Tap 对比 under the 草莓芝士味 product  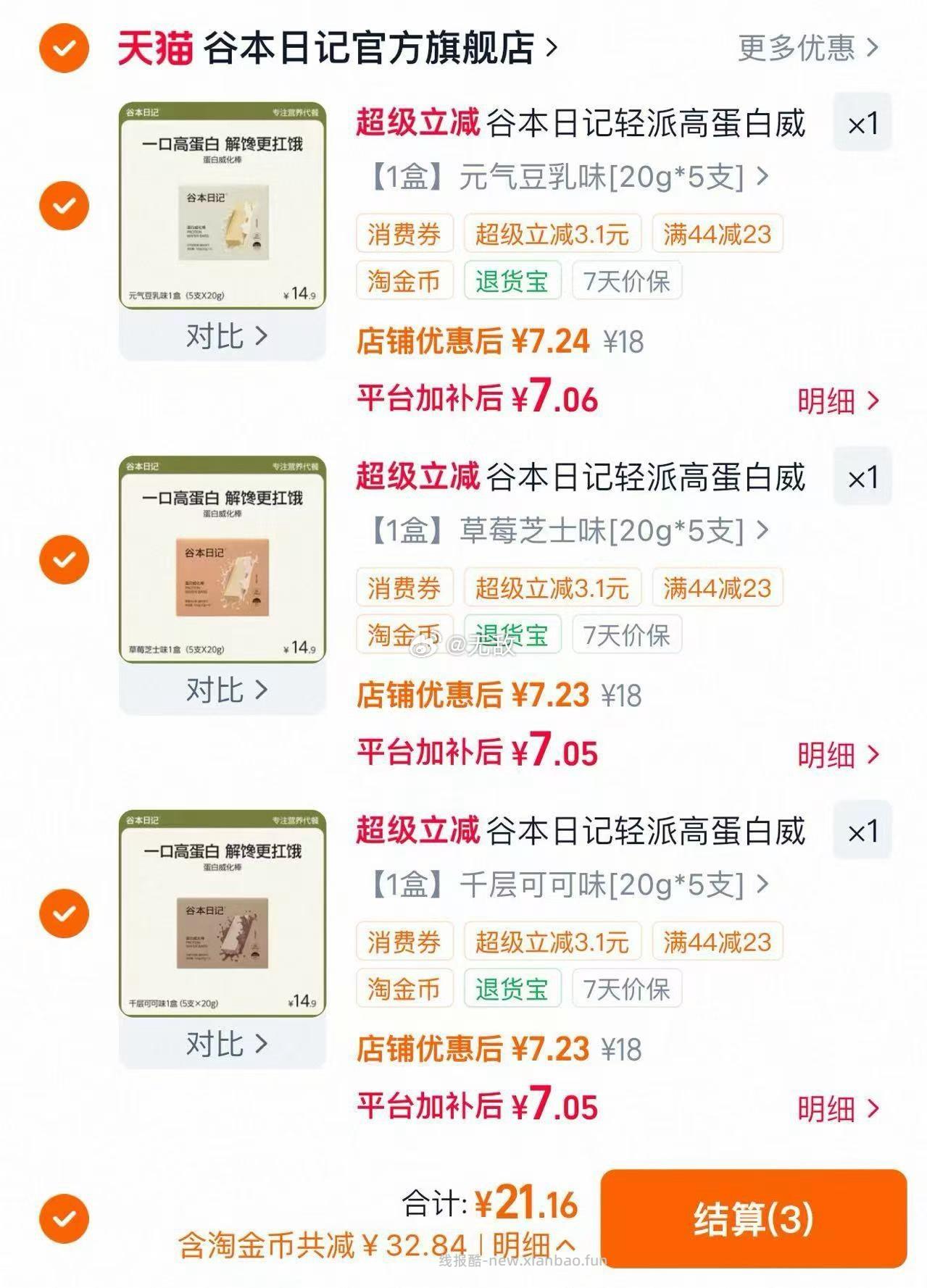[x=226, y=690]
